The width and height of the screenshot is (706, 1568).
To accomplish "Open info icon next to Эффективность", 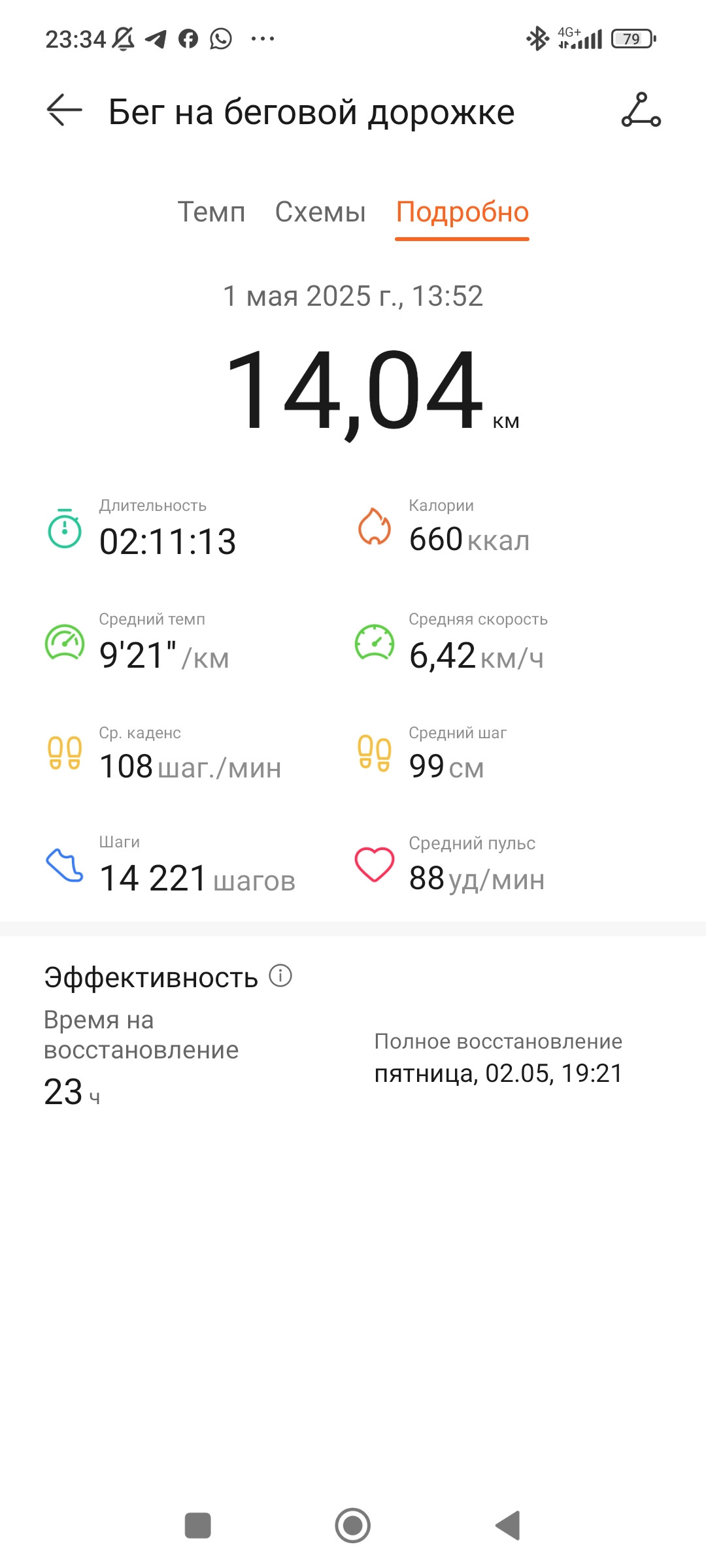I will pyautogui.click(x=280, y=976).
